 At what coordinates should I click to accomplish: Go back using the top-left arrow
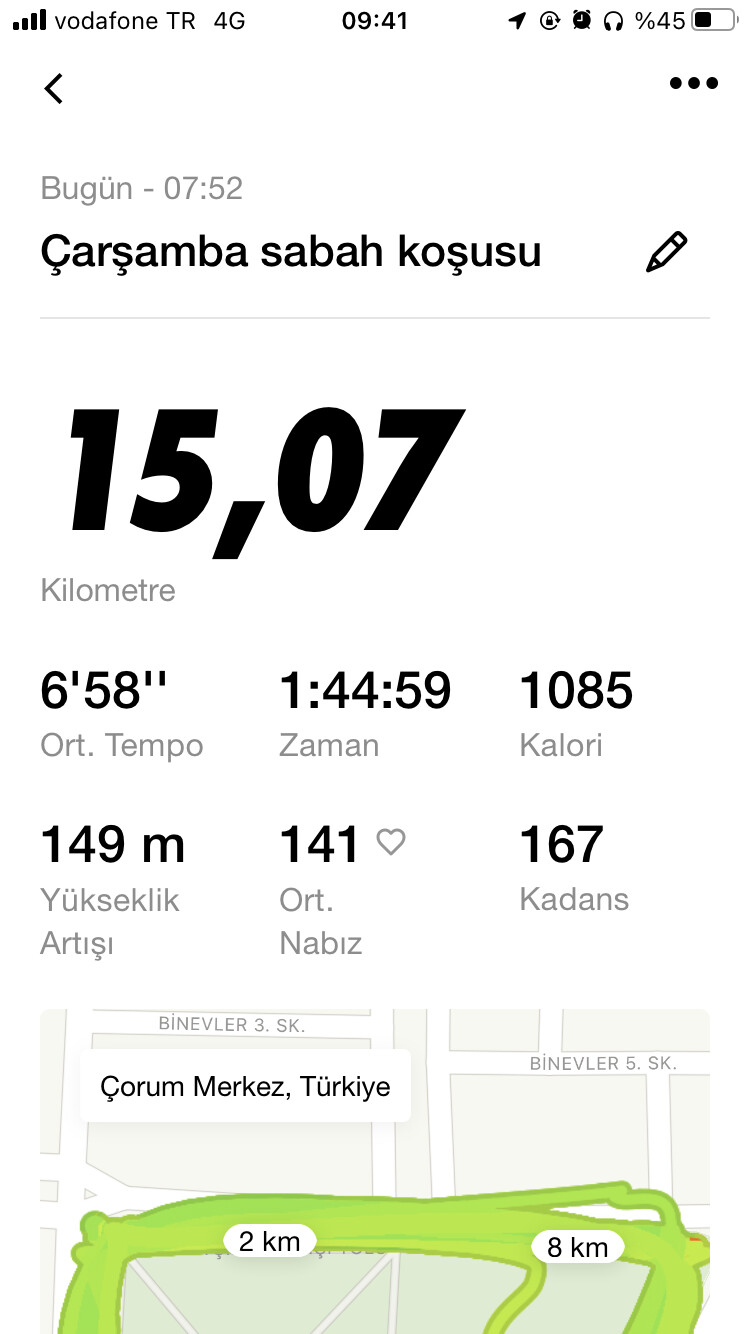[x=54, y=88]
